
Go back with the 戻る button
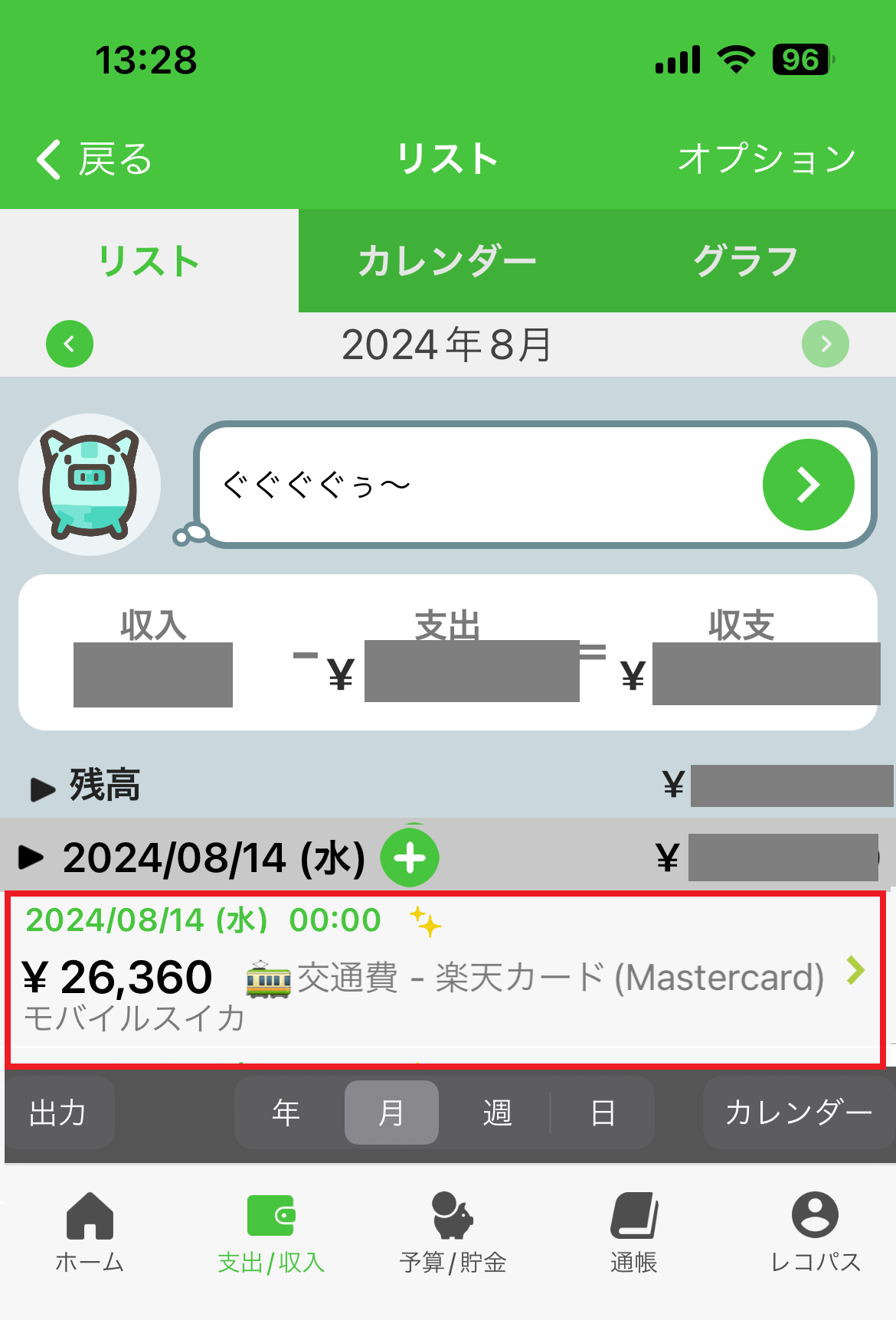click(94, 159)
